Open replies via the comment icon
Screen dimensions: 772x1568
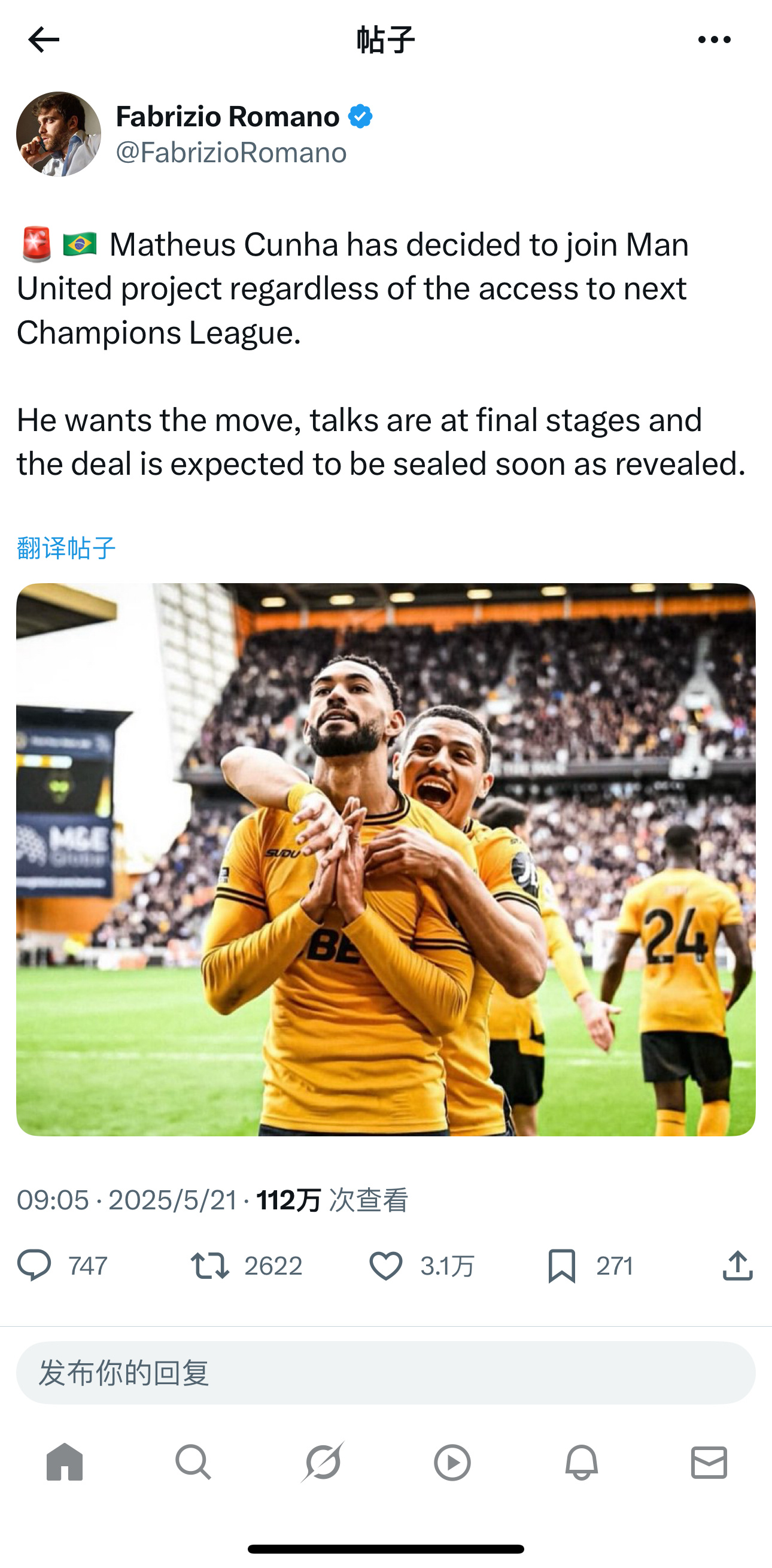click(34, 1266)
